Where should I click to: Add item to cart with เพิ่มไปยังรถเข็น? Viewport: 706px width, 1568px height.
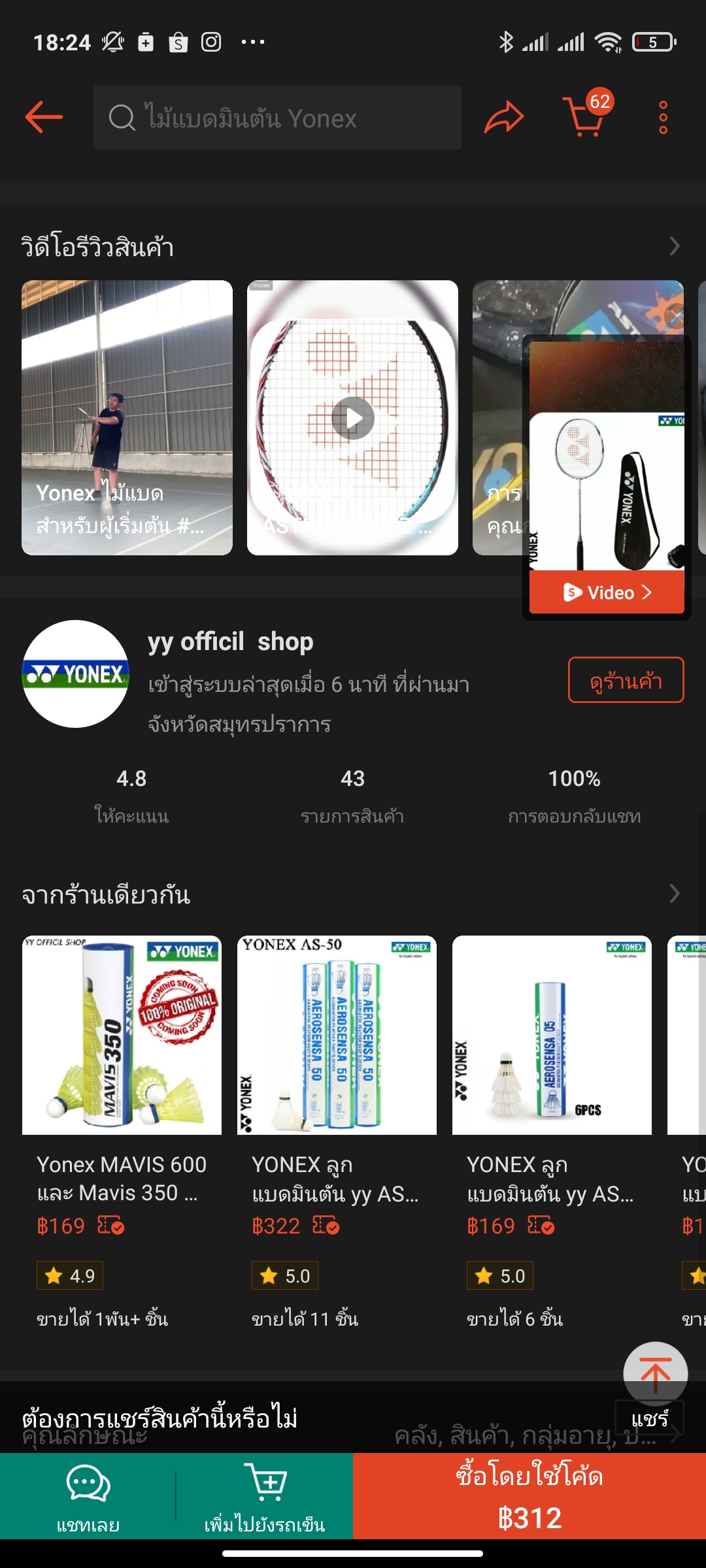[265, 1496]
